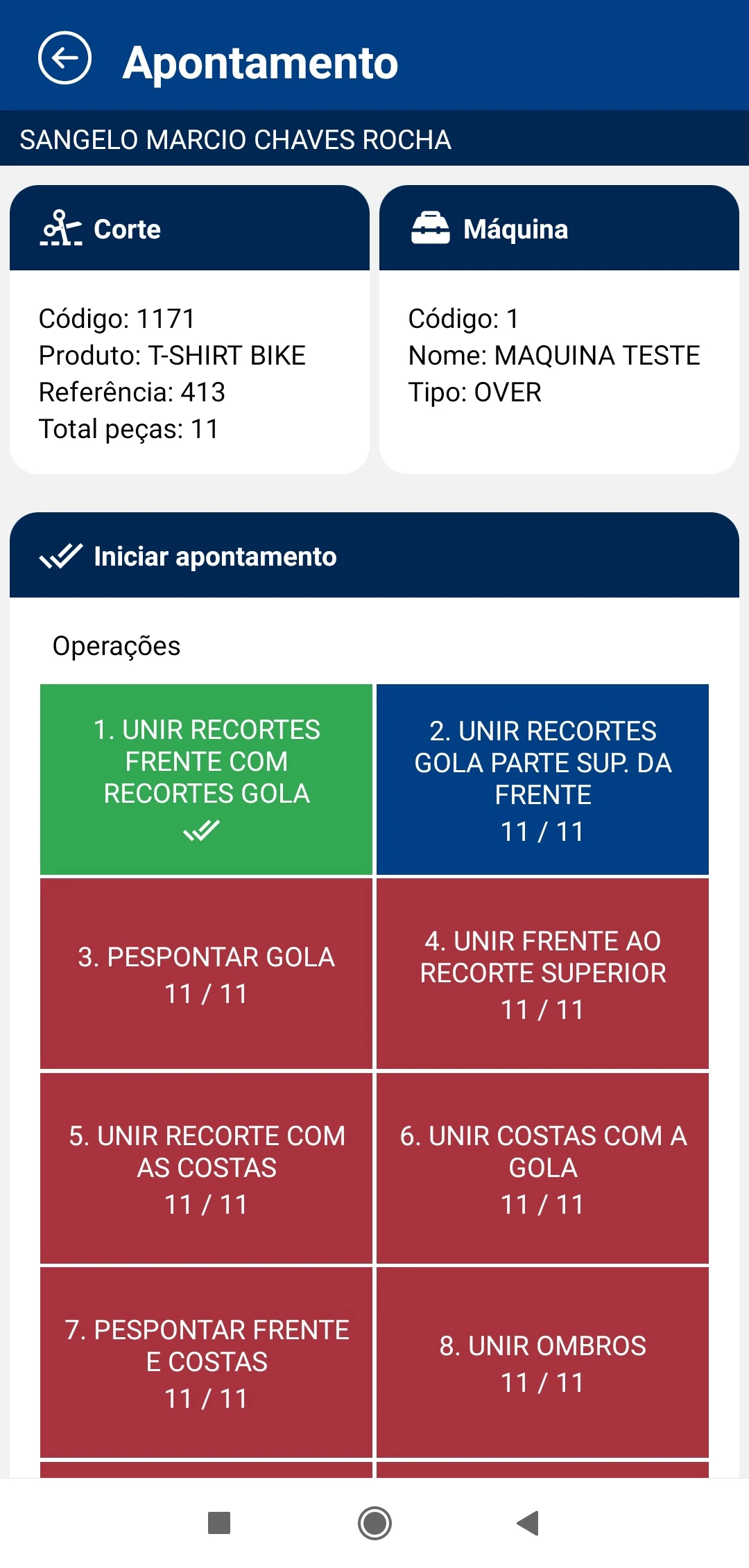
Task: Select operation 1 UNIR RECORTES FRENTE COM RECORTES GOLA
Action: 207,776
